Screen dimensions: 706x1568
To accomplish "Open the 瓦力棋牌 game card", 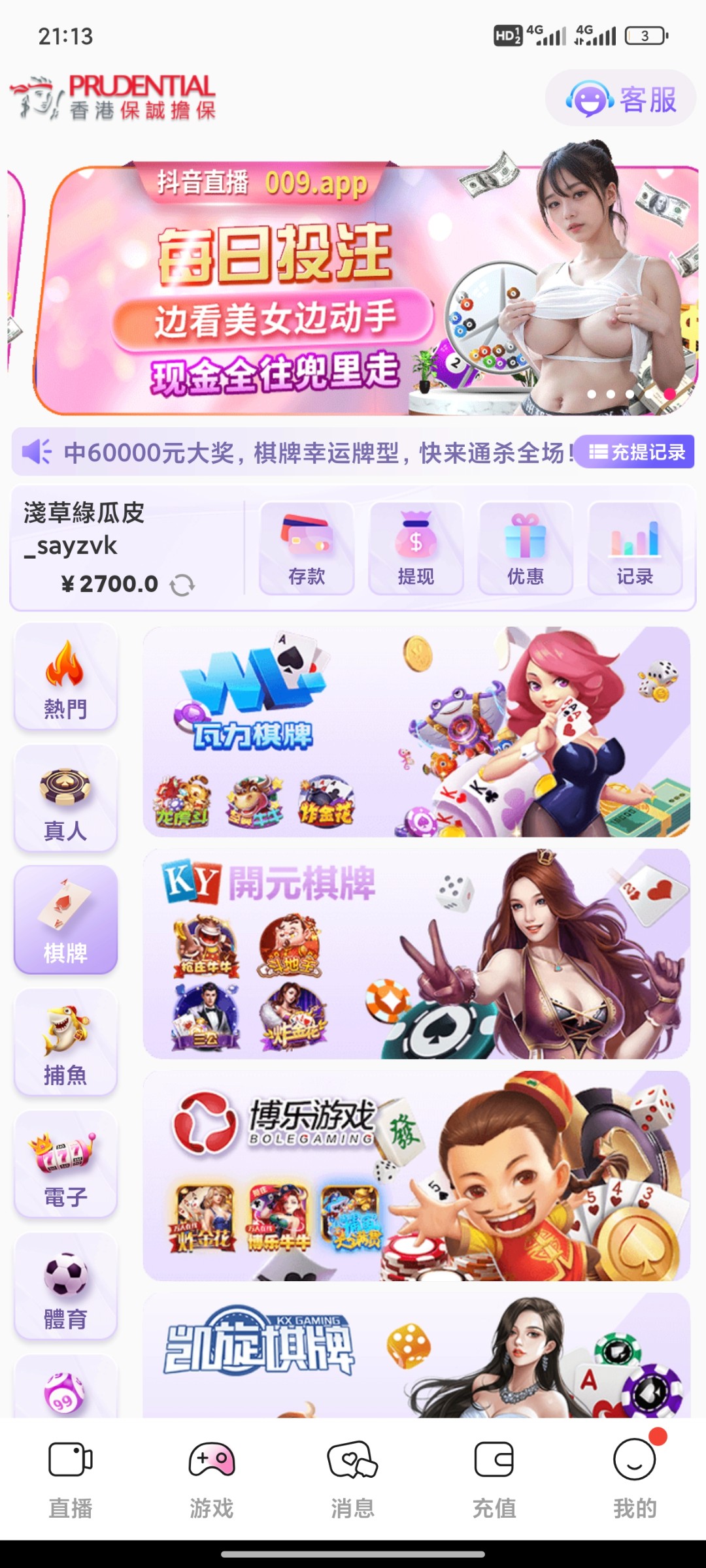I will click(x=416, y=732).
